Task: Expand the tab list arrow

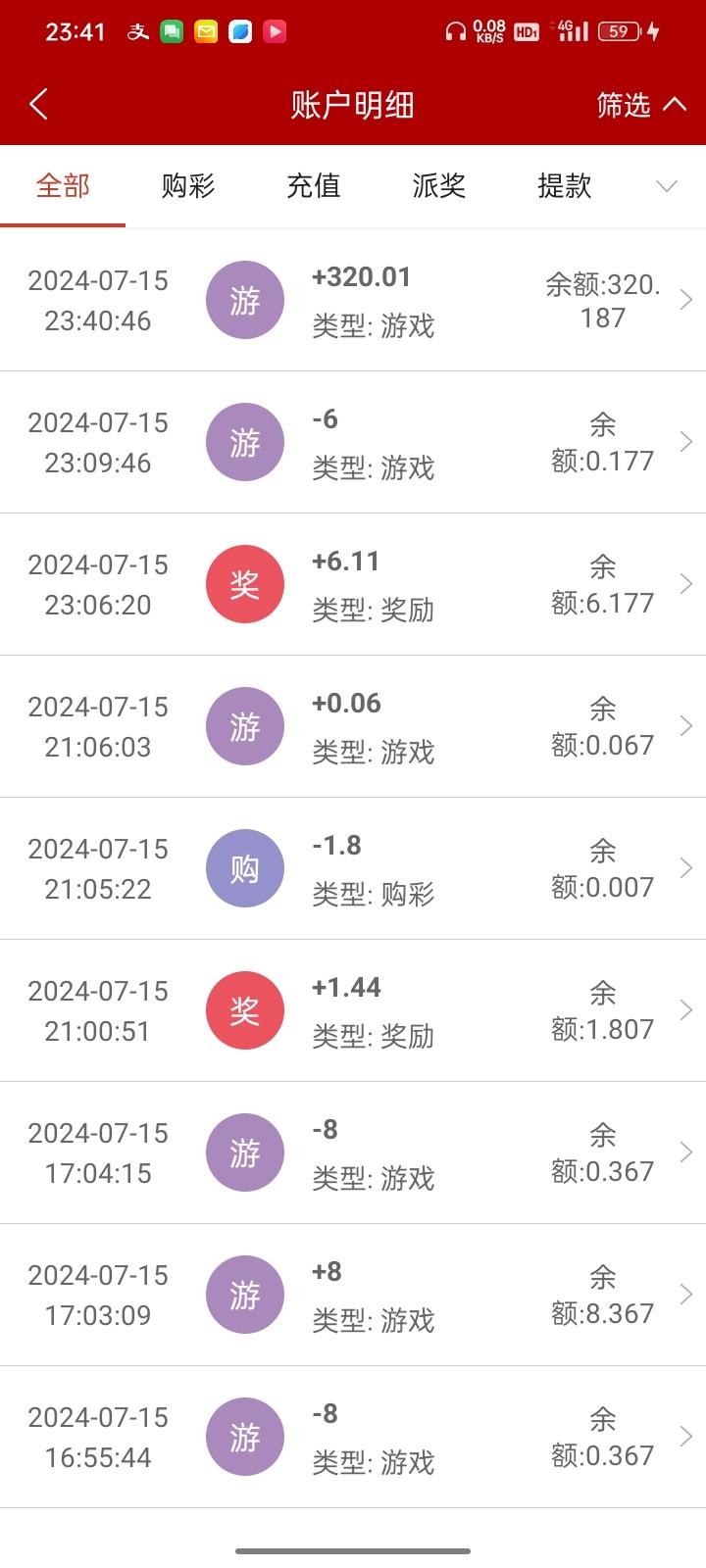Action: coord(667,185)
